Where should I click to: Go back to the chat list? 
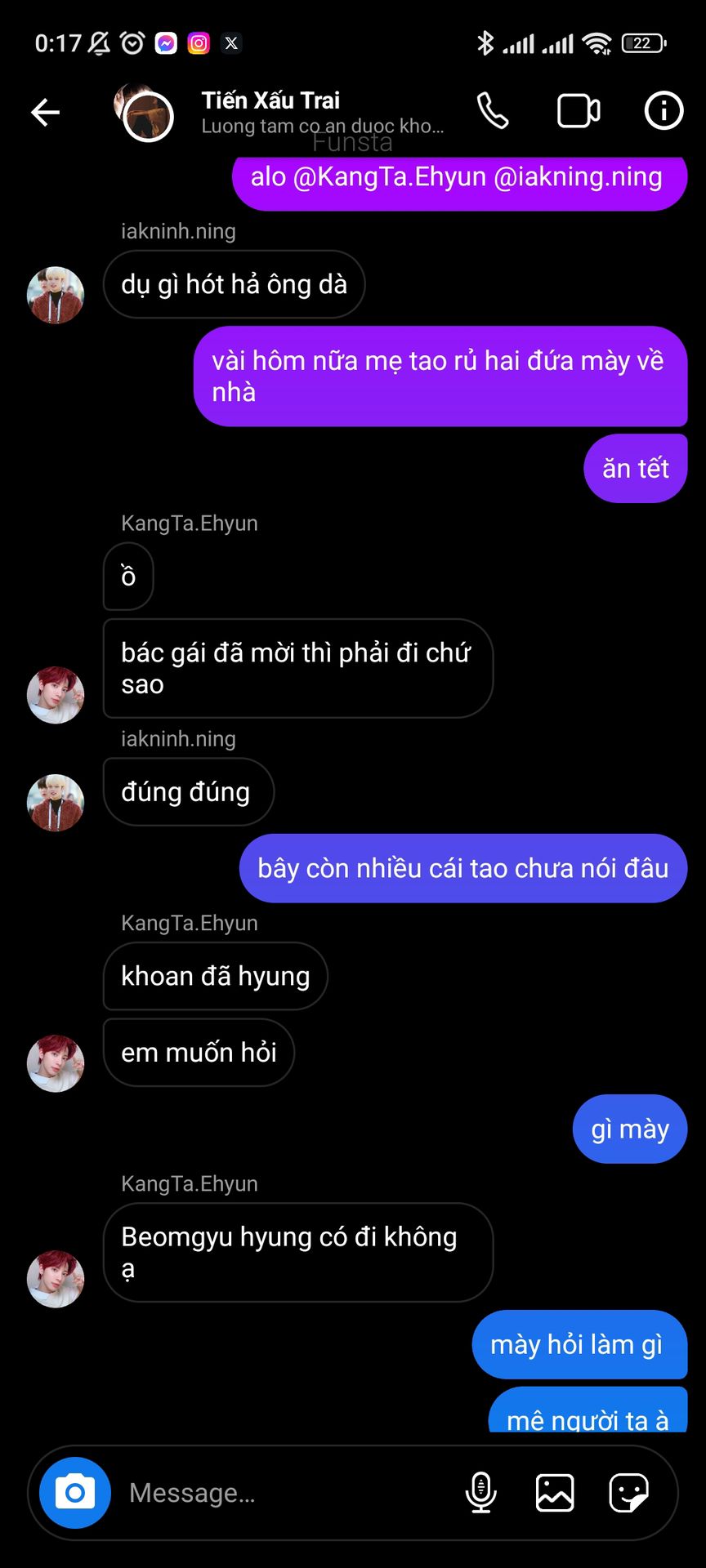coord(46,112)
